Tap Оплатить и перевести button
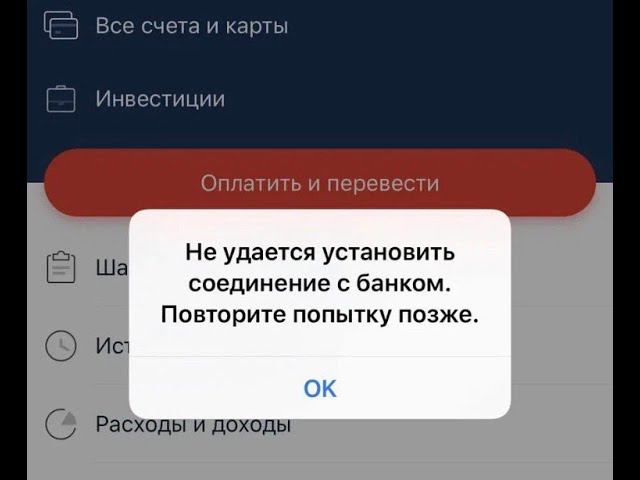This screenshot has height=480, width=640. tap(320, 183)
